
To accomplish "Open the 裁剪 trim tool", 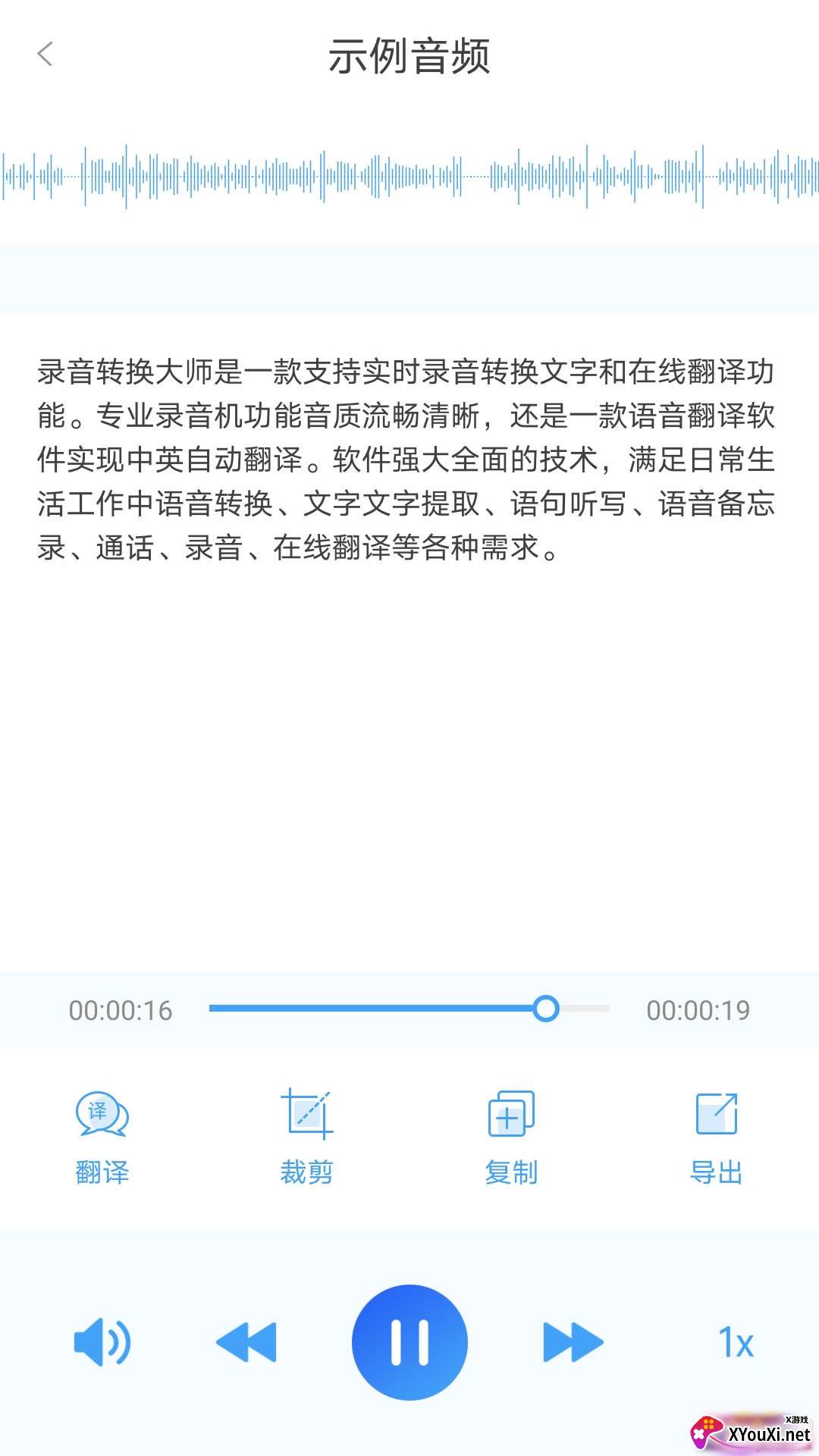I will click(307, 1136).
